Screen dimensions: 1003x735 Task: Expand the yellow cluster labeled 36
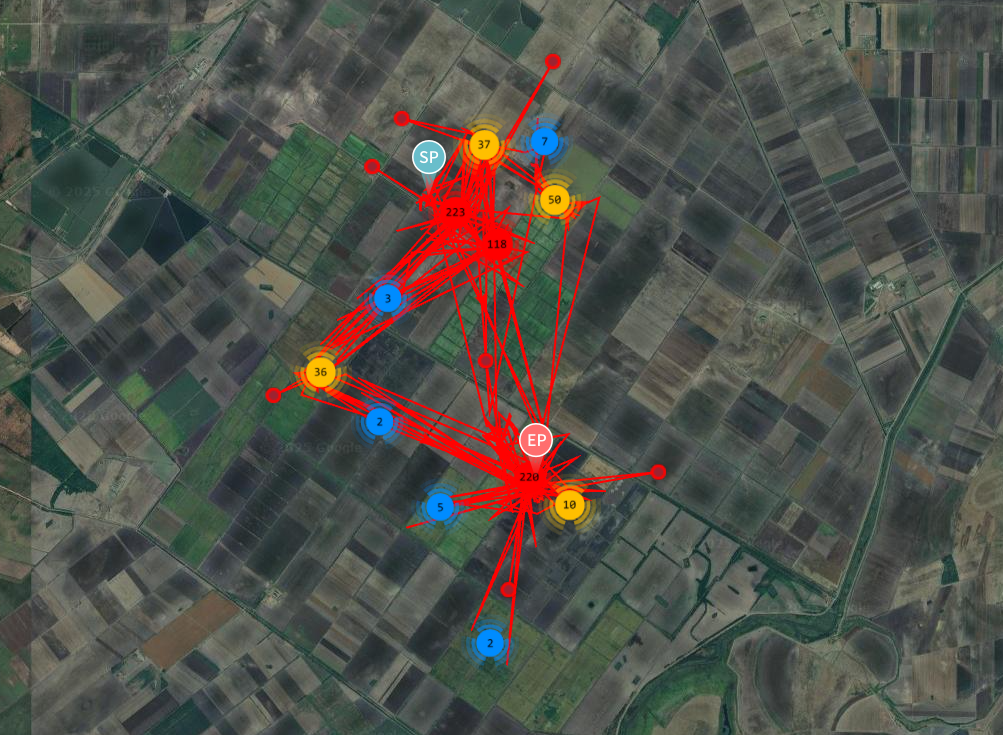pos(320,372)
